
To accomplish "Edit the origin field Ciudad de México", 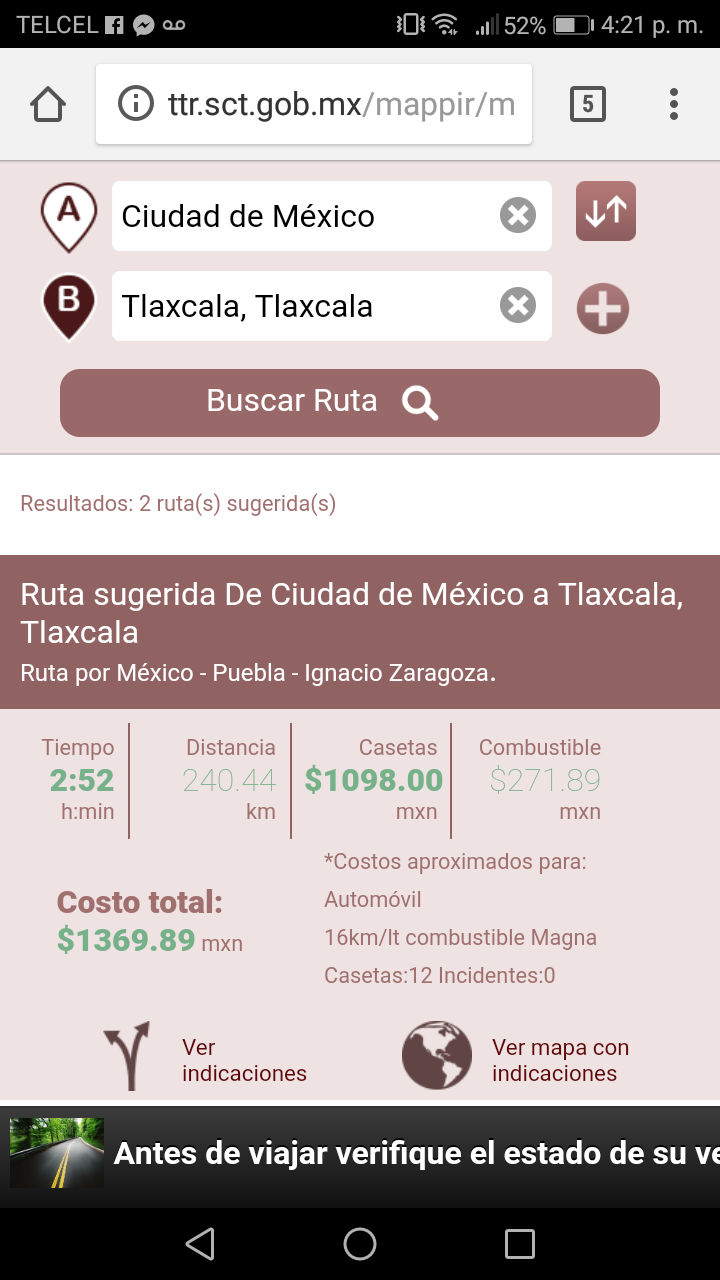I will [300, 216].
